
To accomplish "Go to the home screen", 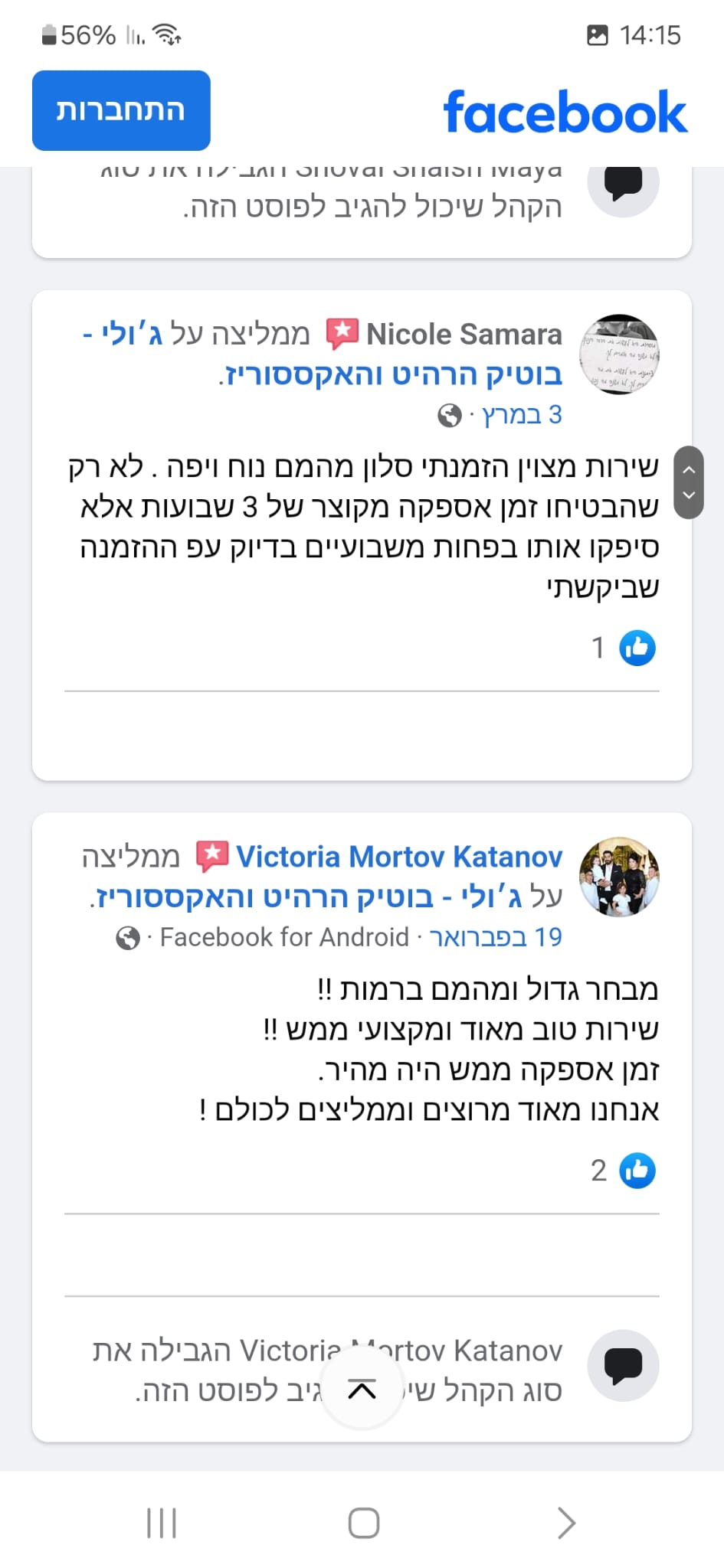I will 363,1523.
